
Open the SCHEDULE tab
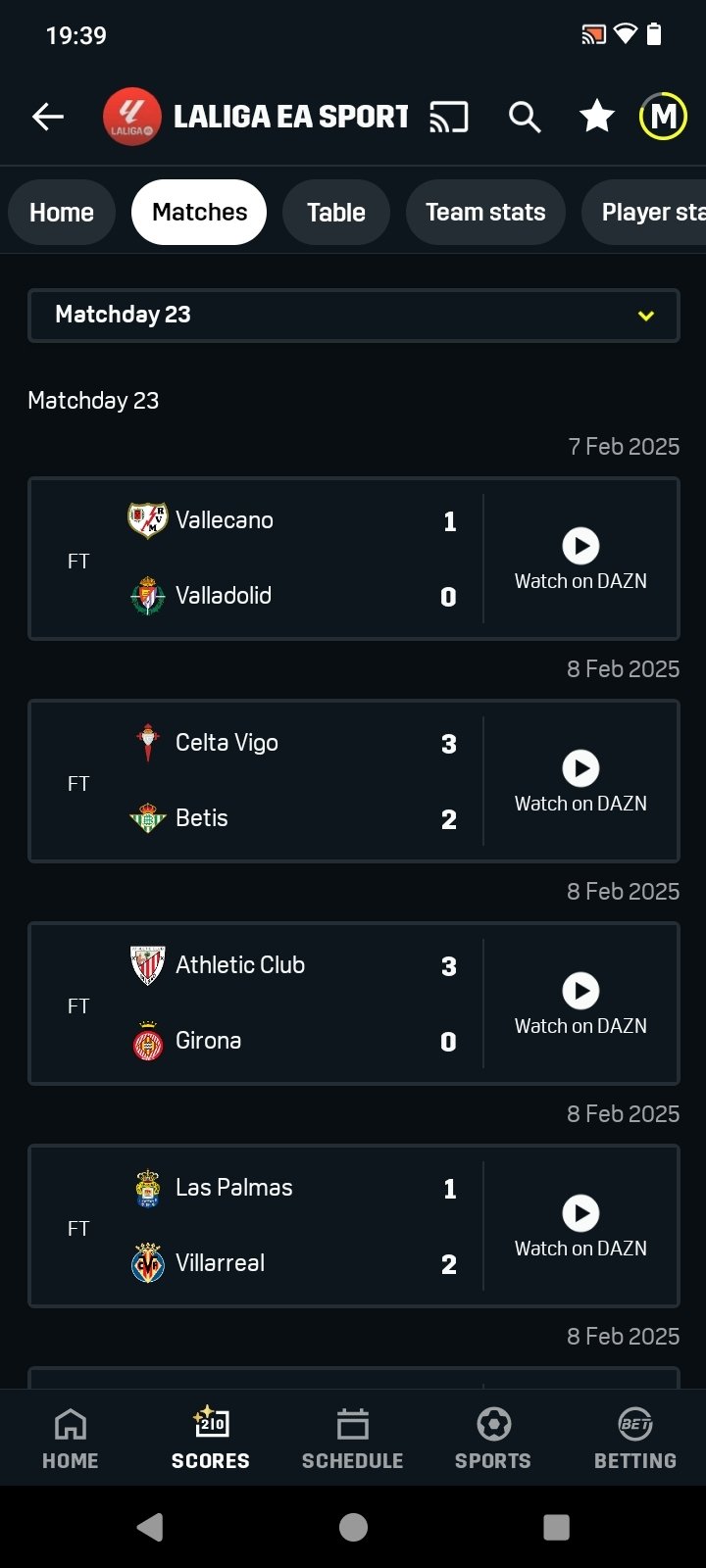coord(352,1438)
